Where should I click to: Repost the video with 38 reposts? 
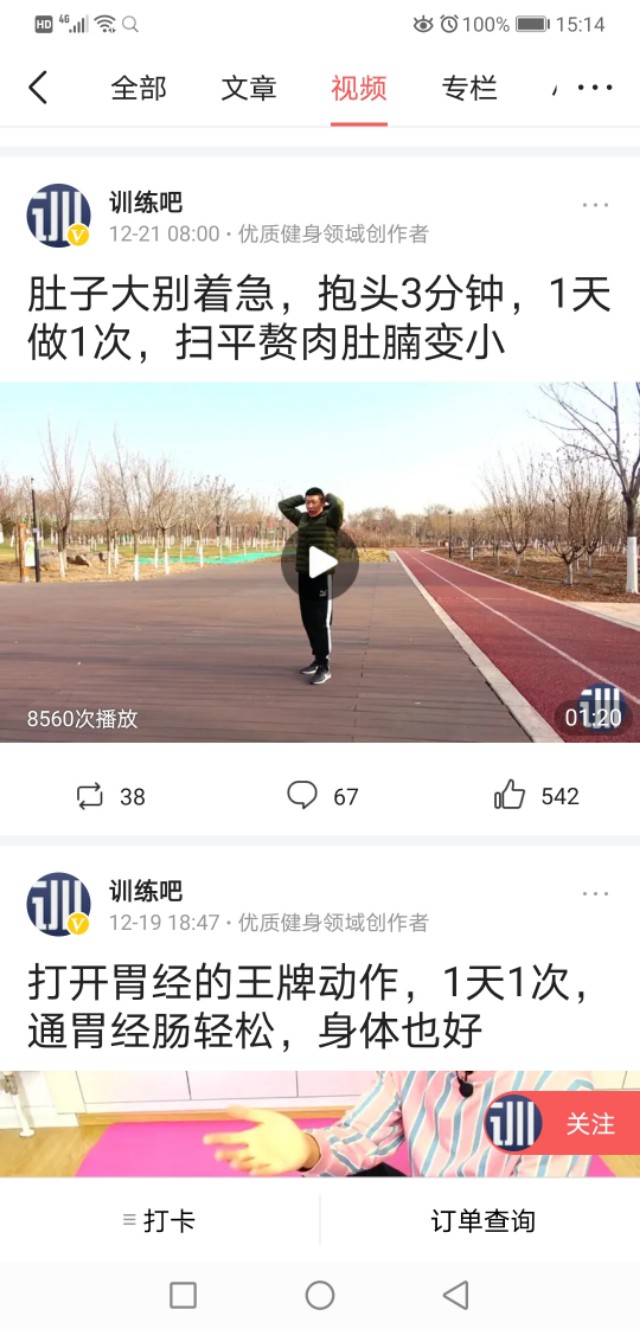111,796
